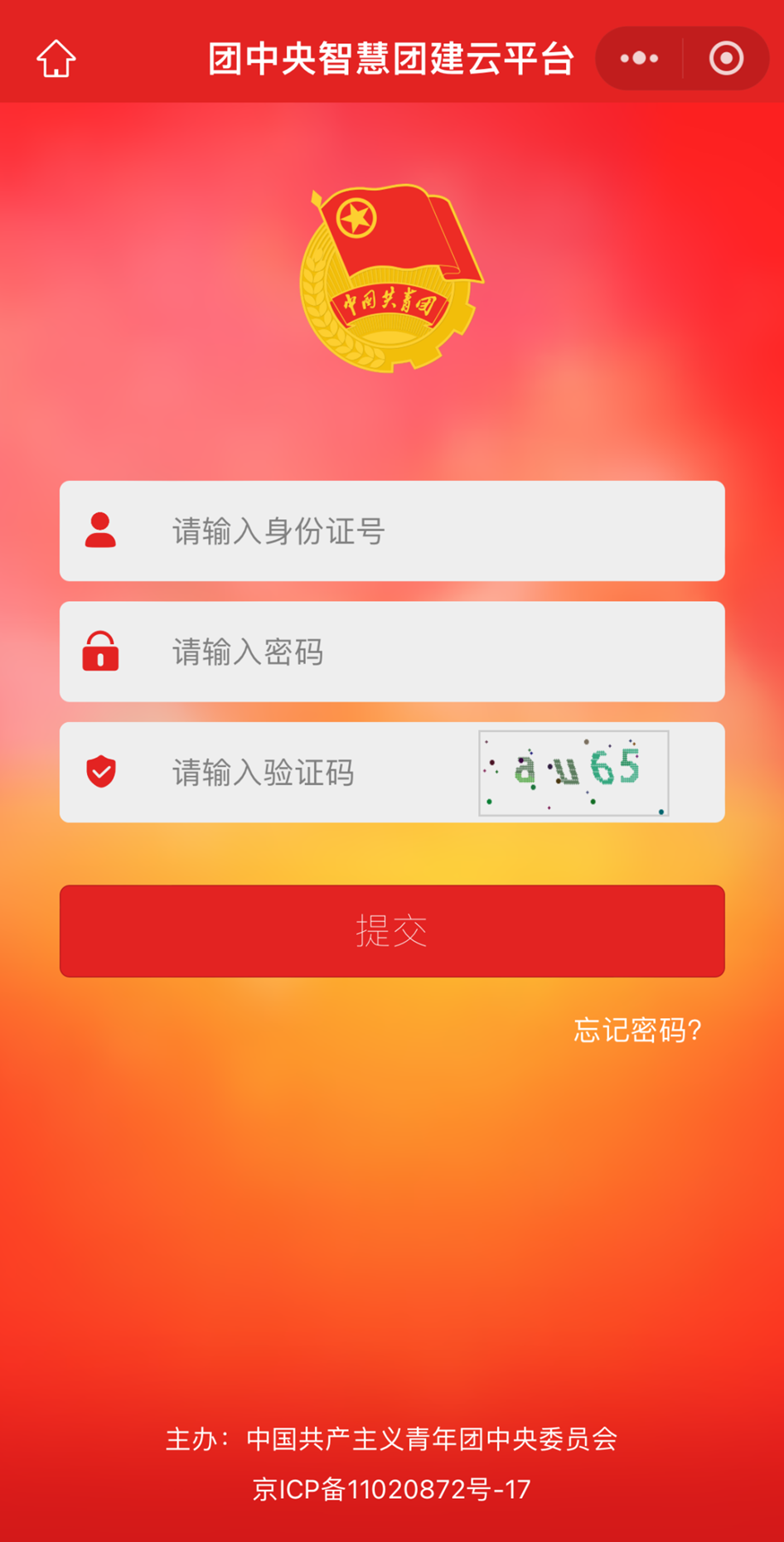784x1542 pixels.
Task: Click the divider between ellipsis and exit icons
Action: pyautogui.click(x=681, y=56)
